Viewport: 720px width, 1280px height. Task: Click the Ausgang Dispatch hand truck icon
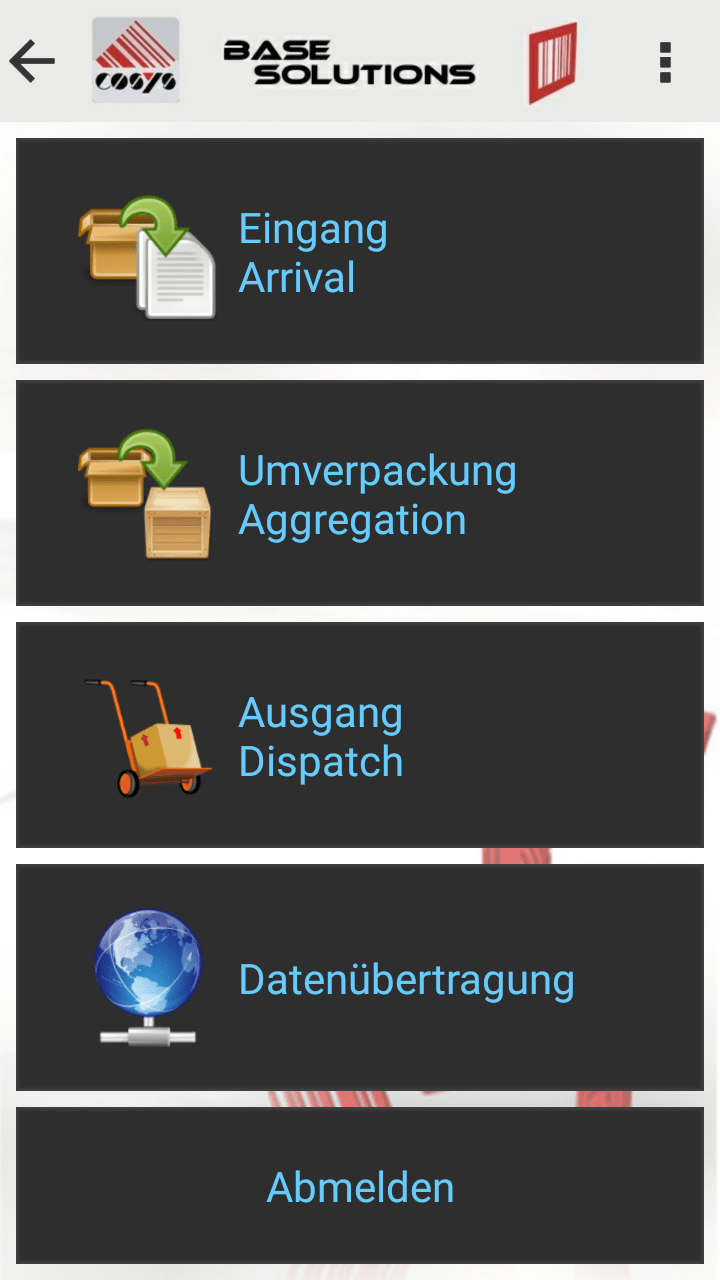[x=150, y=735]
